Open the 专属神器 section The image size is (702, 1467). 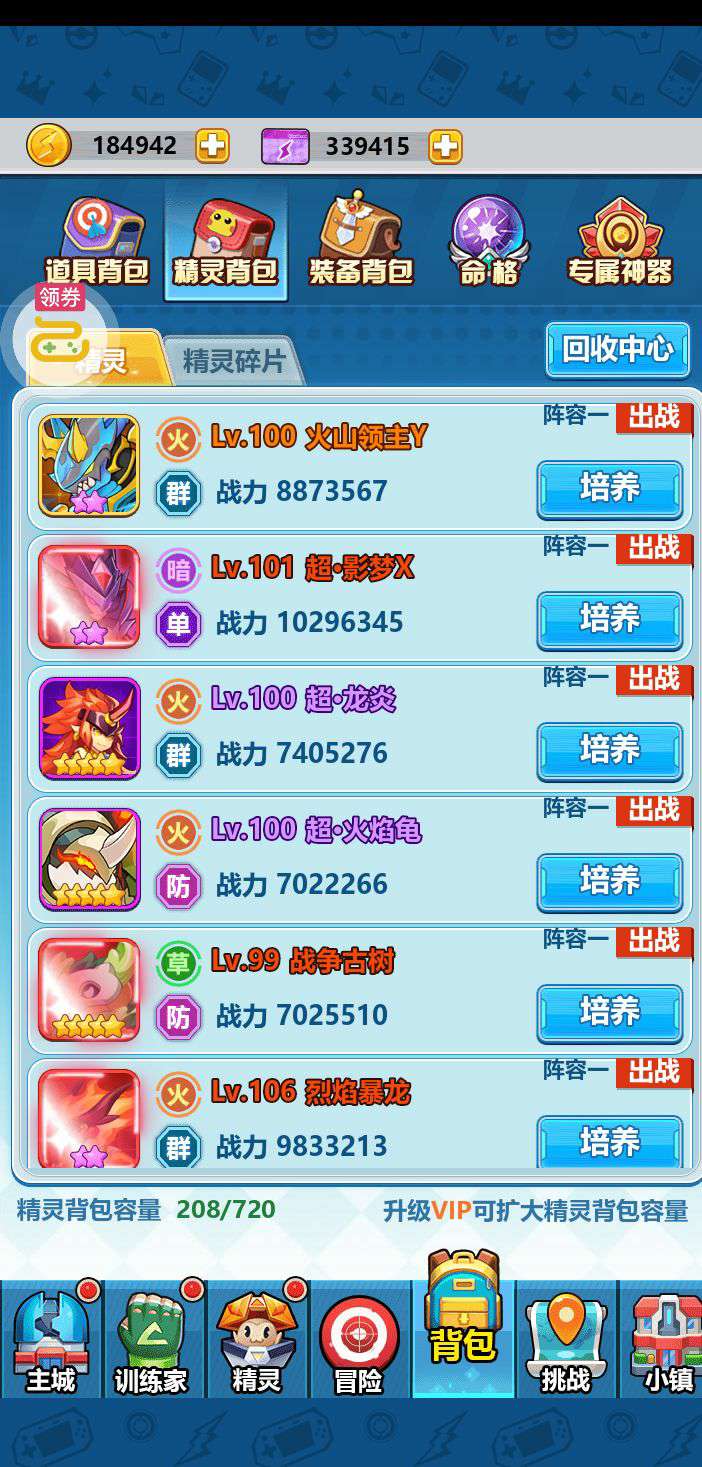620,243
